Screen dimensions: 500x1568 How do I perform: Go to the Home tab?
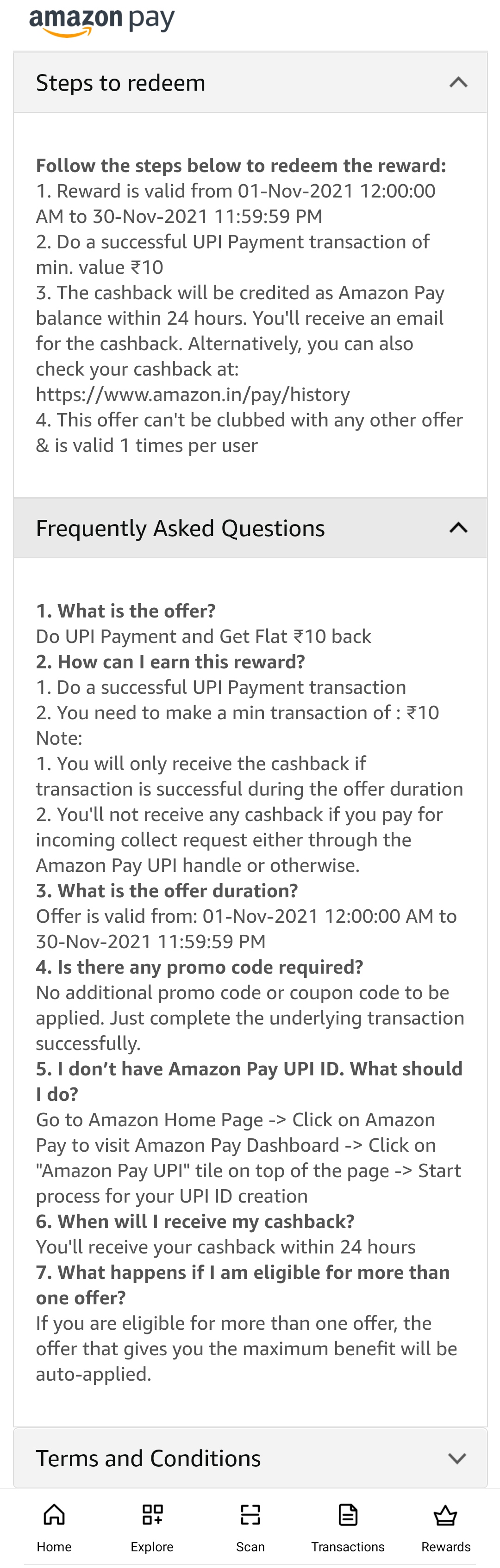(54, 1527)
